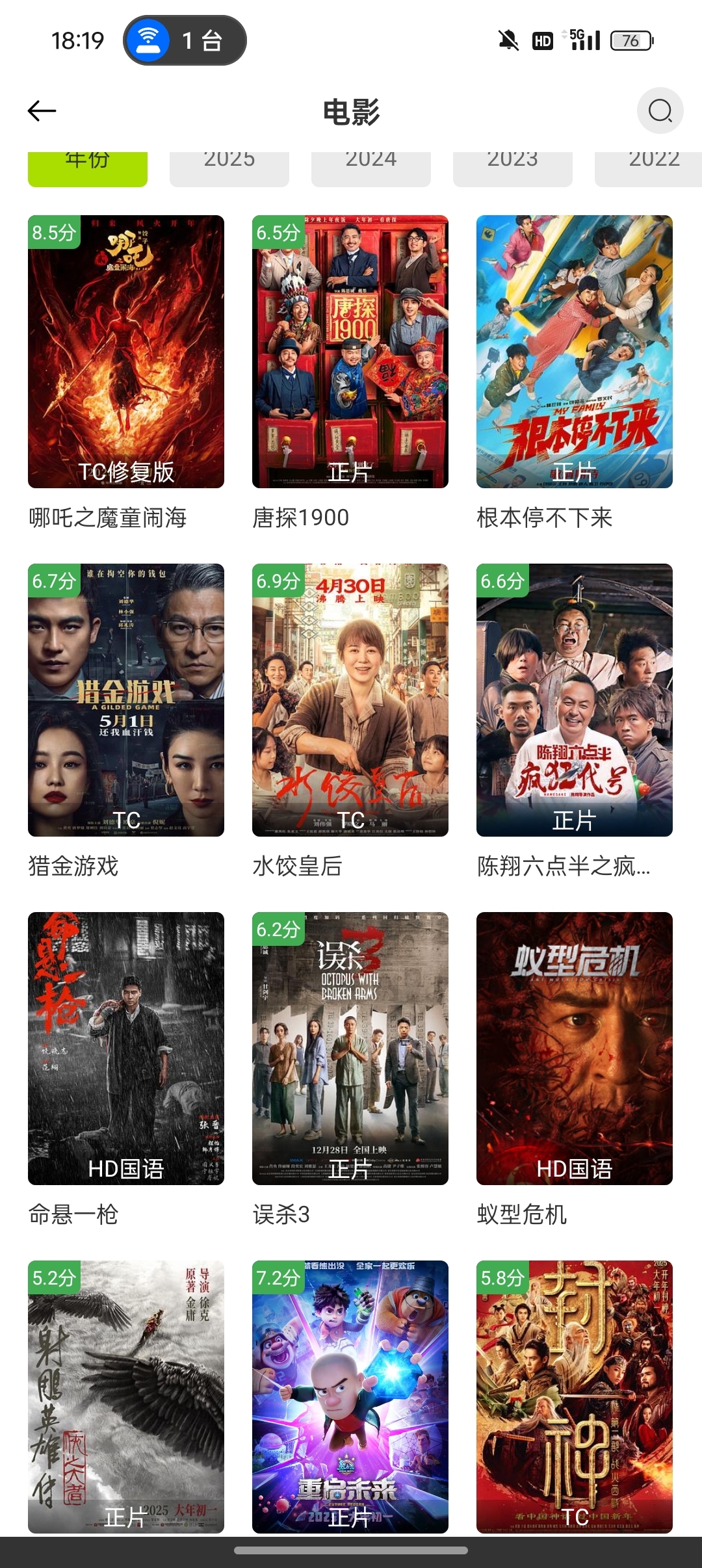702x1568 pixels.
Task: Open the movie 误杀3
Action: (x=350, y=1049)
